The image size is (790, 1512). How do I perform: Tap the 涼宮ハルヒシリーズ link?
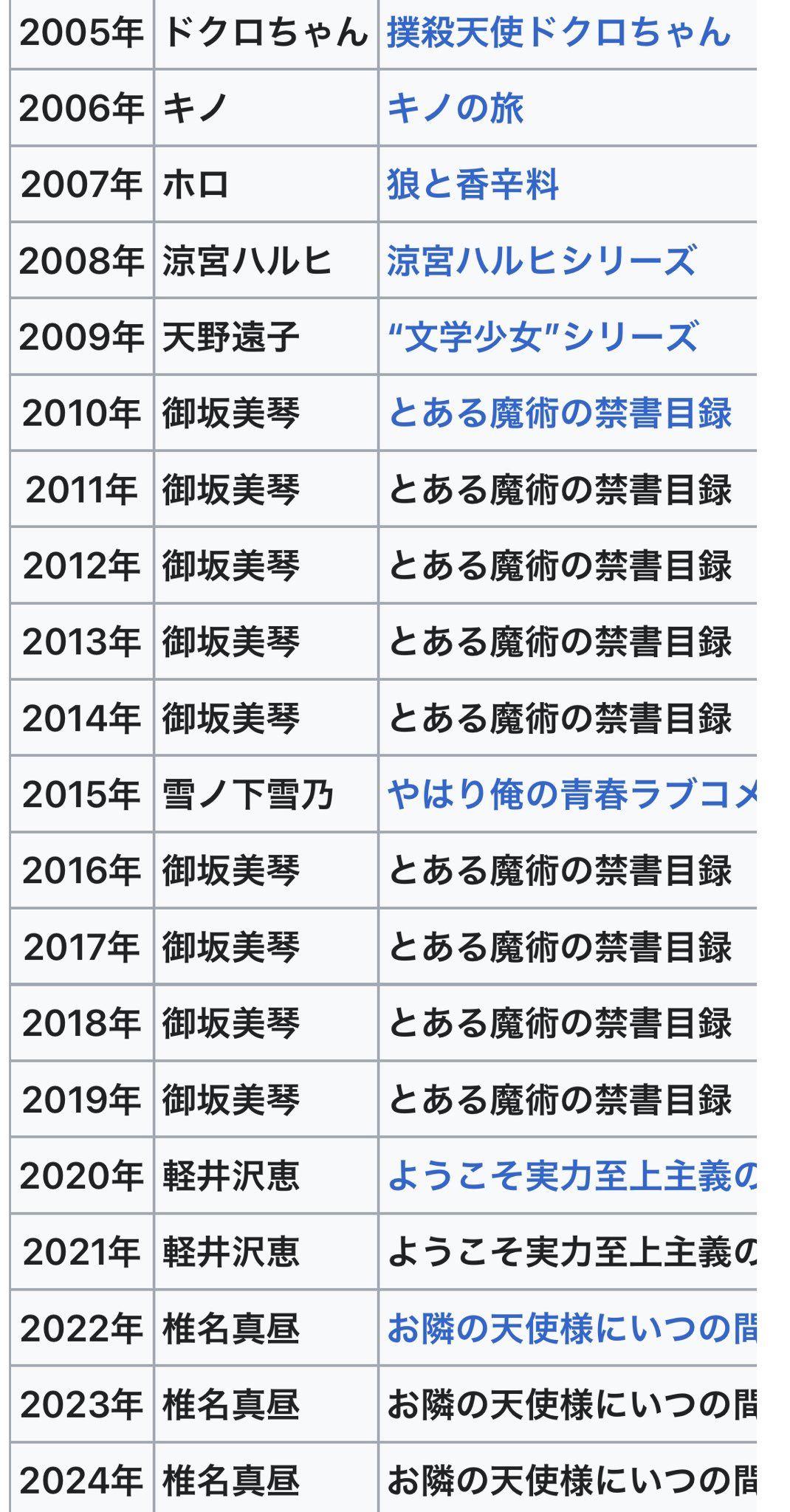[541, 261]
